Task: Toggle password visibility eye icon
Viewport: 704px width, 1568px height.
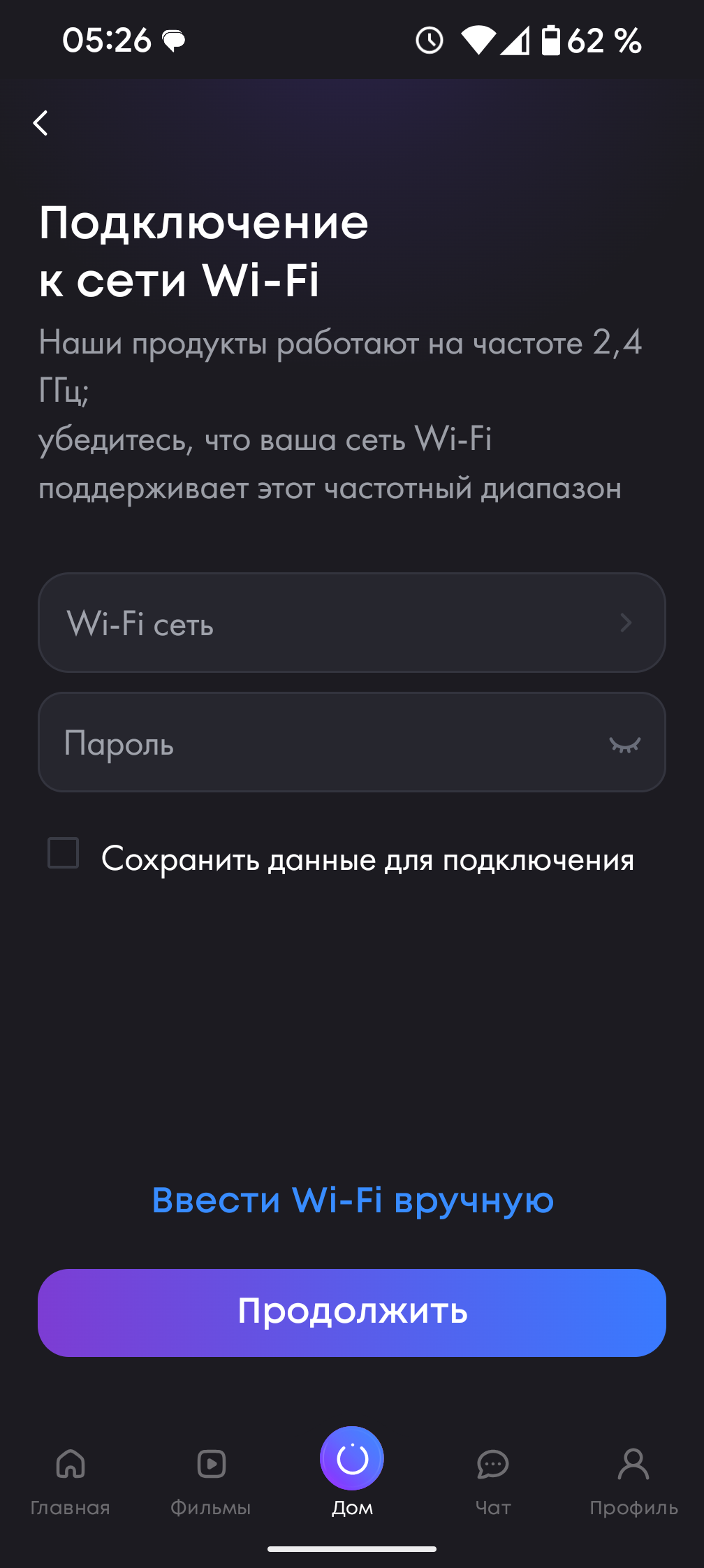Action: (x=624, y=744)
